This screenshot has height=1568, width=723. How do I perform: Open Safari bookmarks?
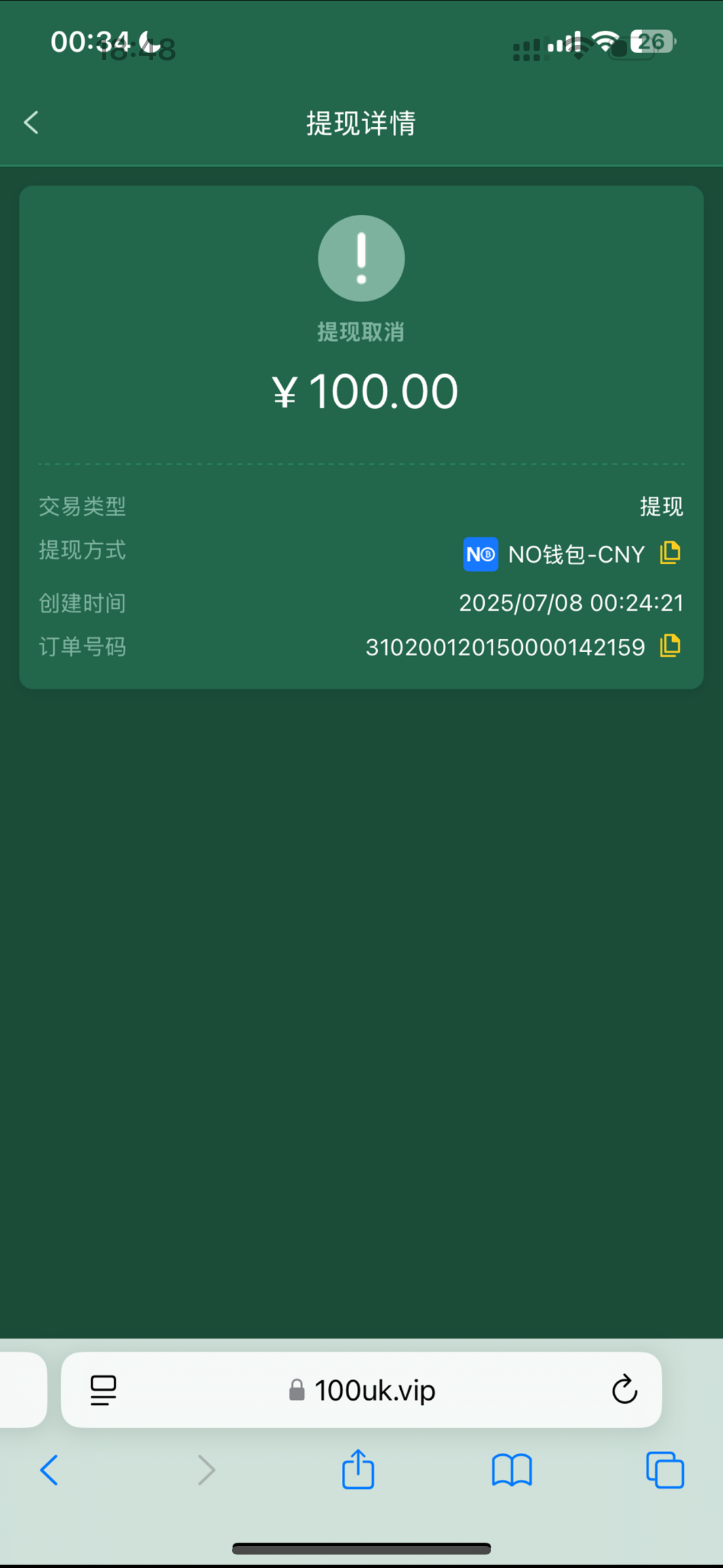pyautogui.click(x=512, y=1470)
